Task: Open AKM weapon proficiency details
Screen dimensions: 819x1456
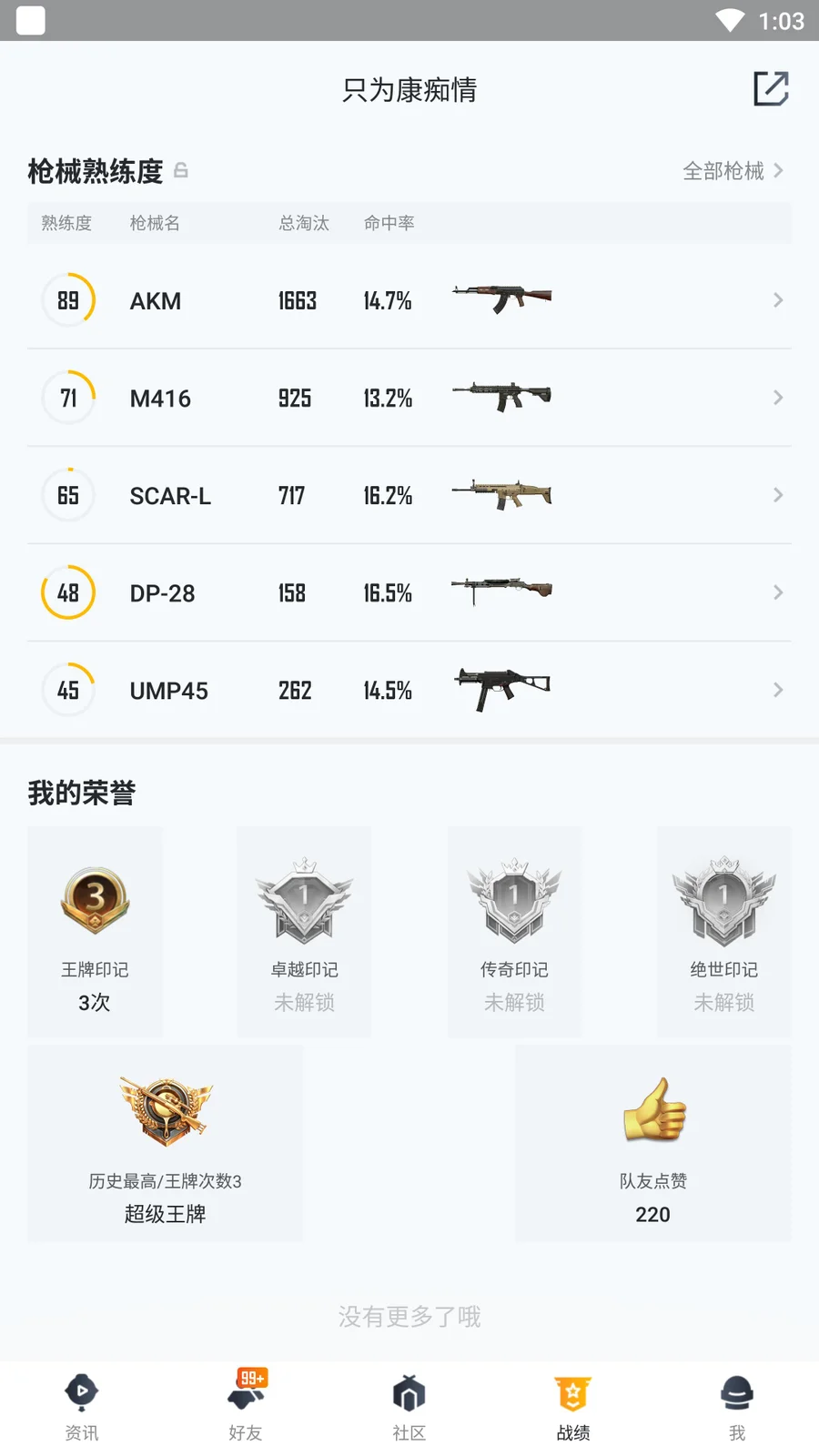Action: coord(409,300)
